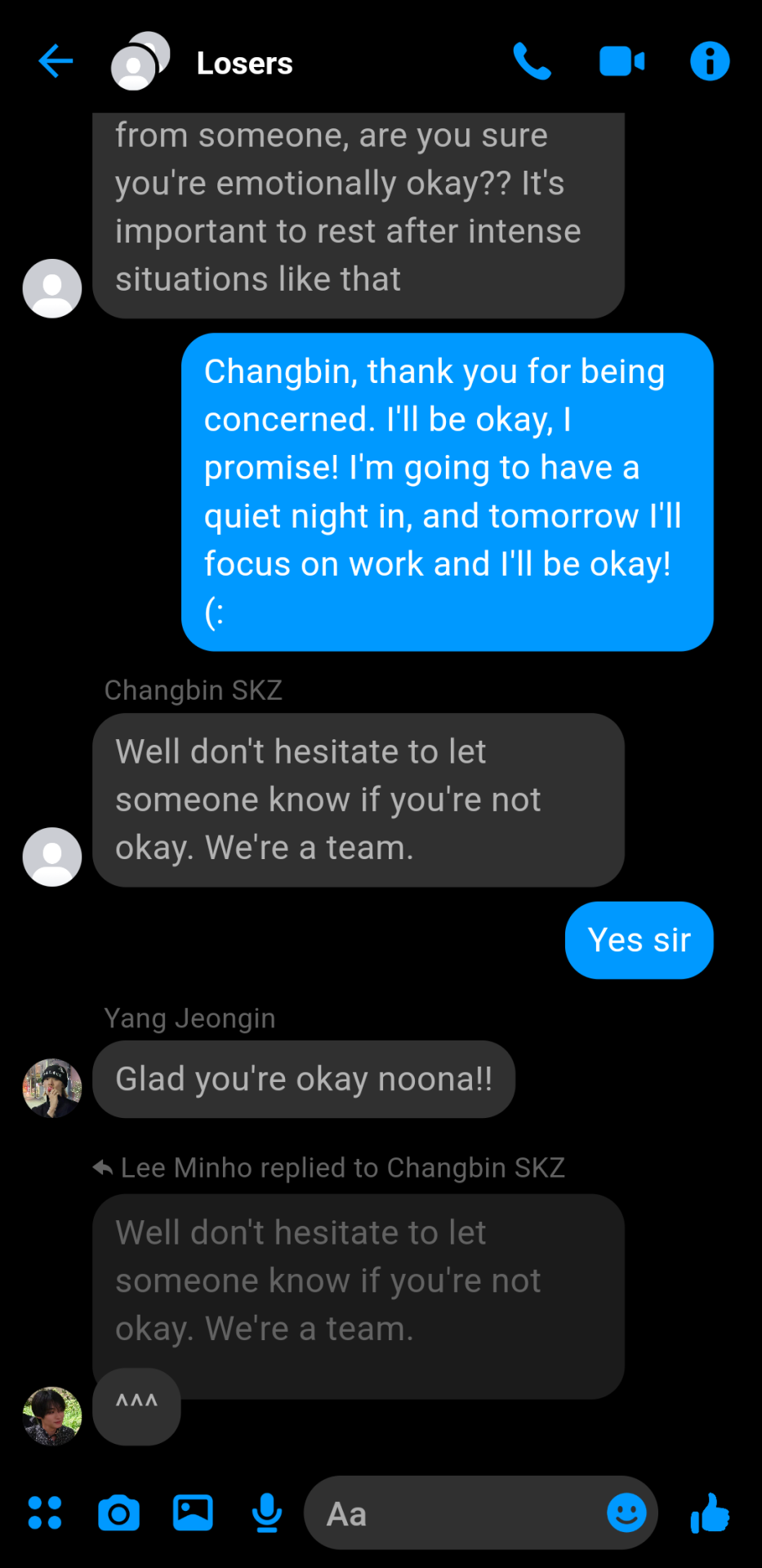Start a voice call with the group
762x1568 pixels.
532,61
